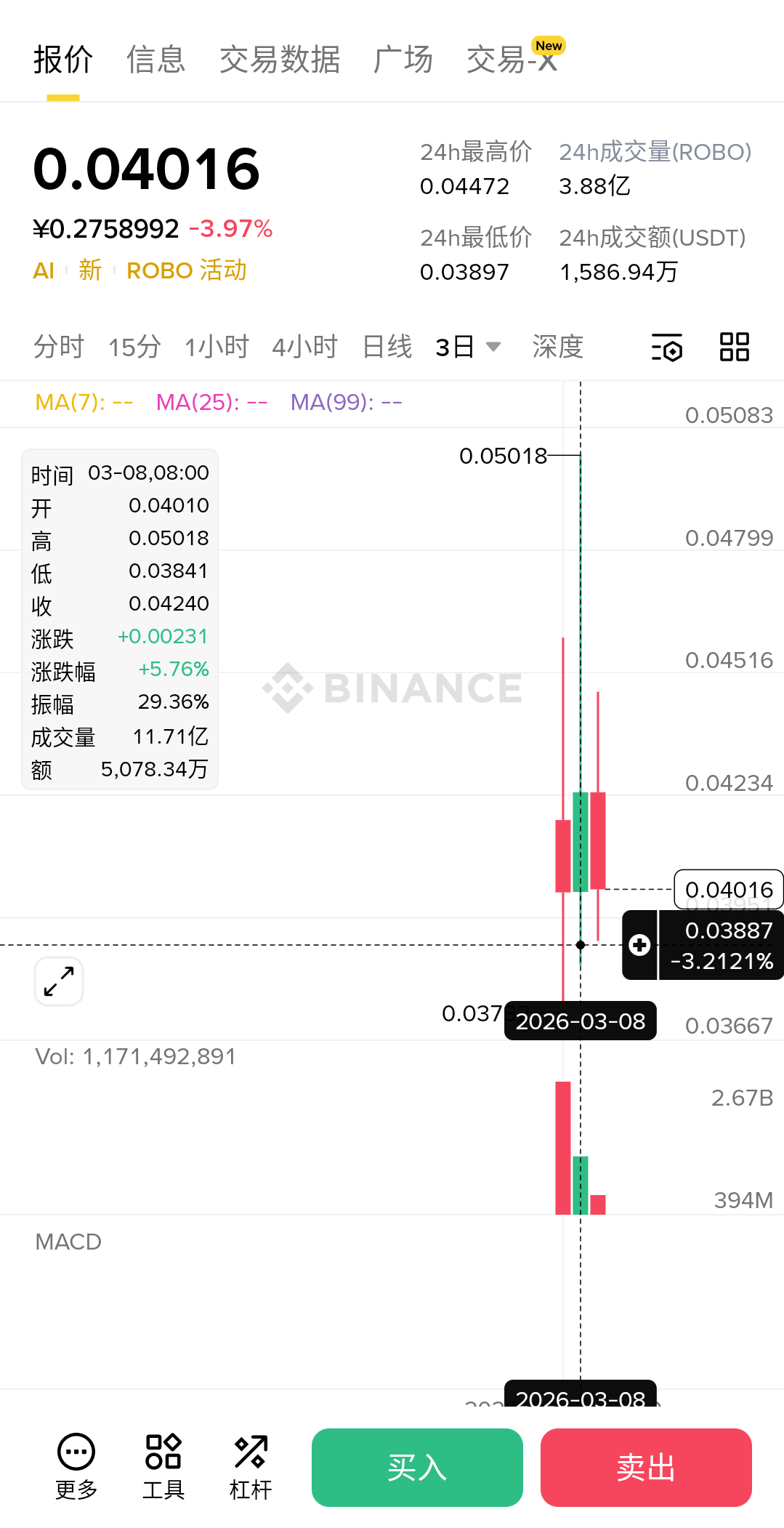Choose the 4小时 chart interval

[x=305, y=347]
